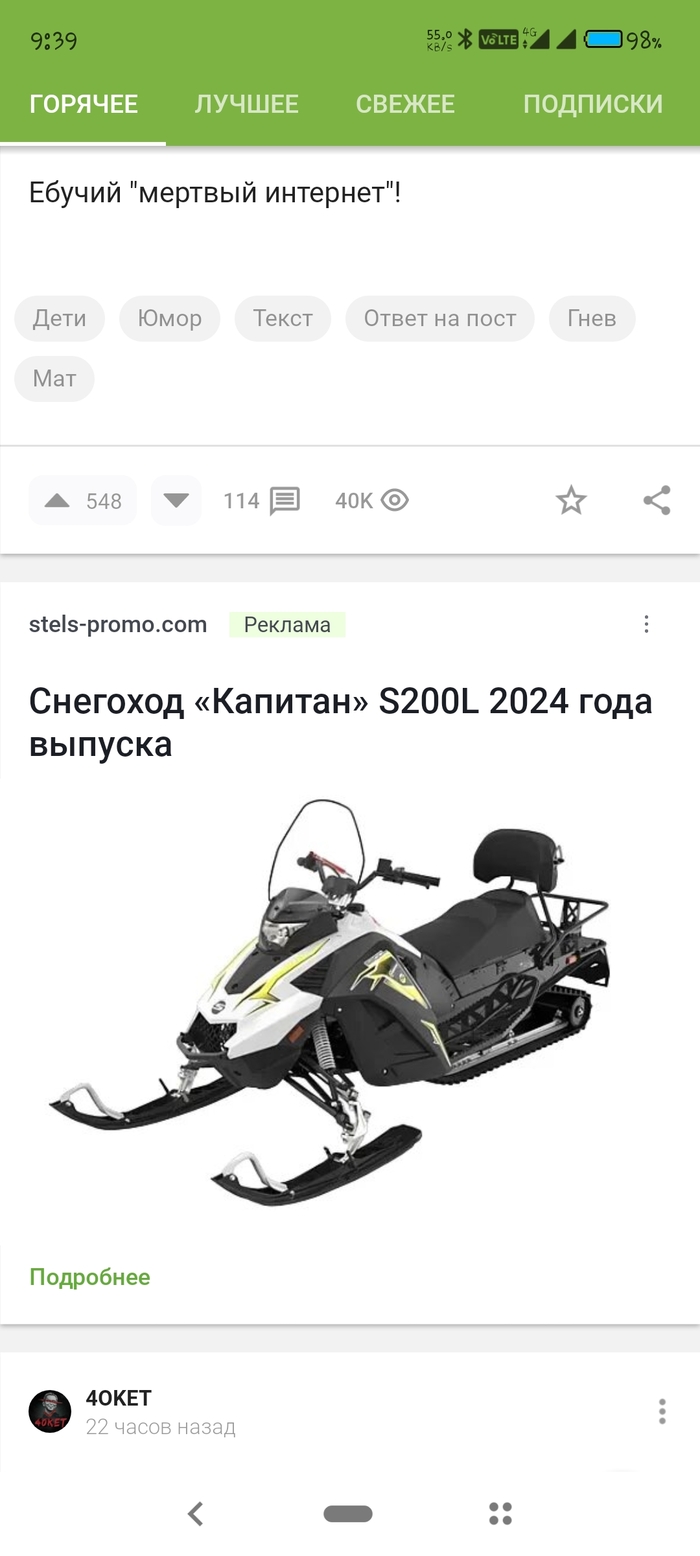Image resolution: width=700 pixels, height=1556 pixels.
Task: Upvote the post with 548 rating
Action: click(58, 501)
